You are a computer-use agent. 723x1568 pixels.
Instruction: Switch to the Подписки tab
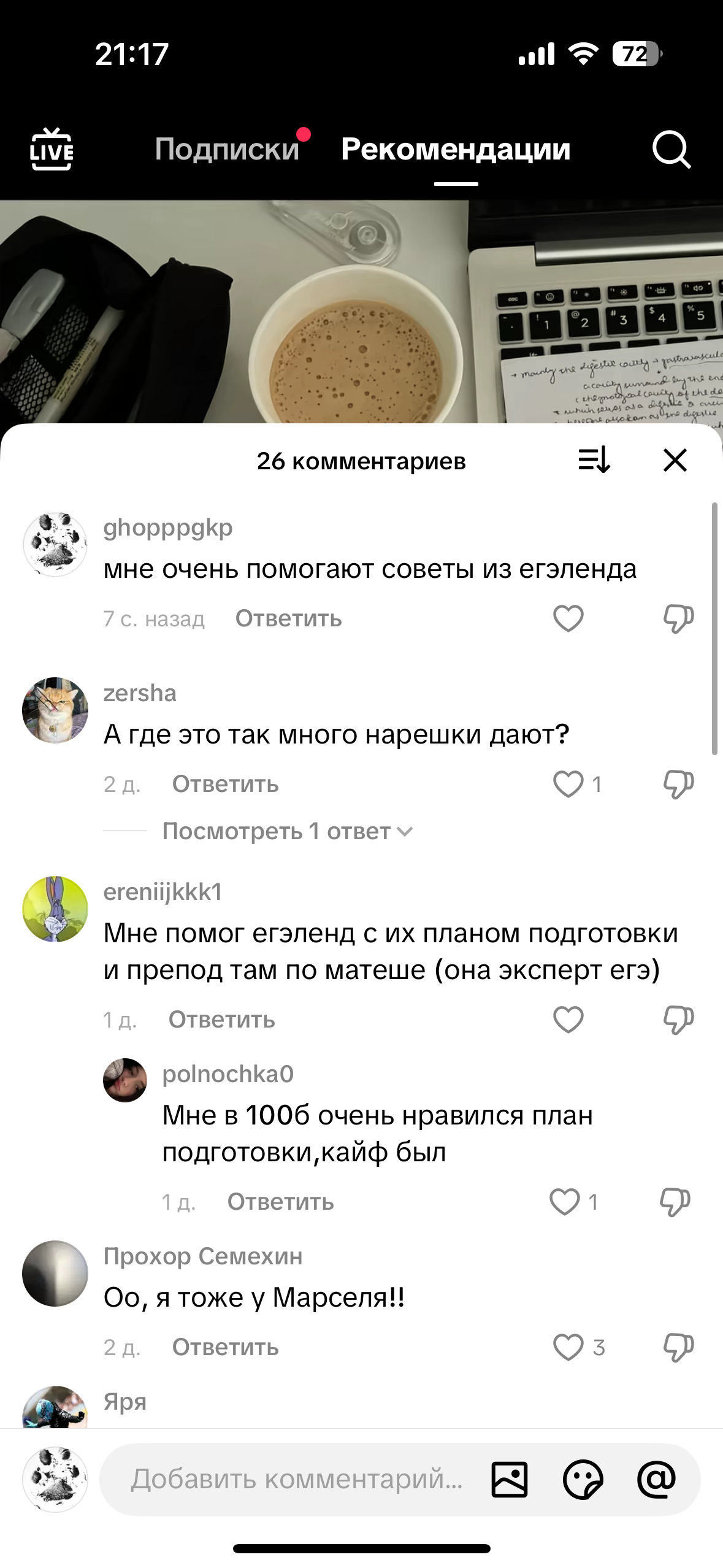[227, 149]
